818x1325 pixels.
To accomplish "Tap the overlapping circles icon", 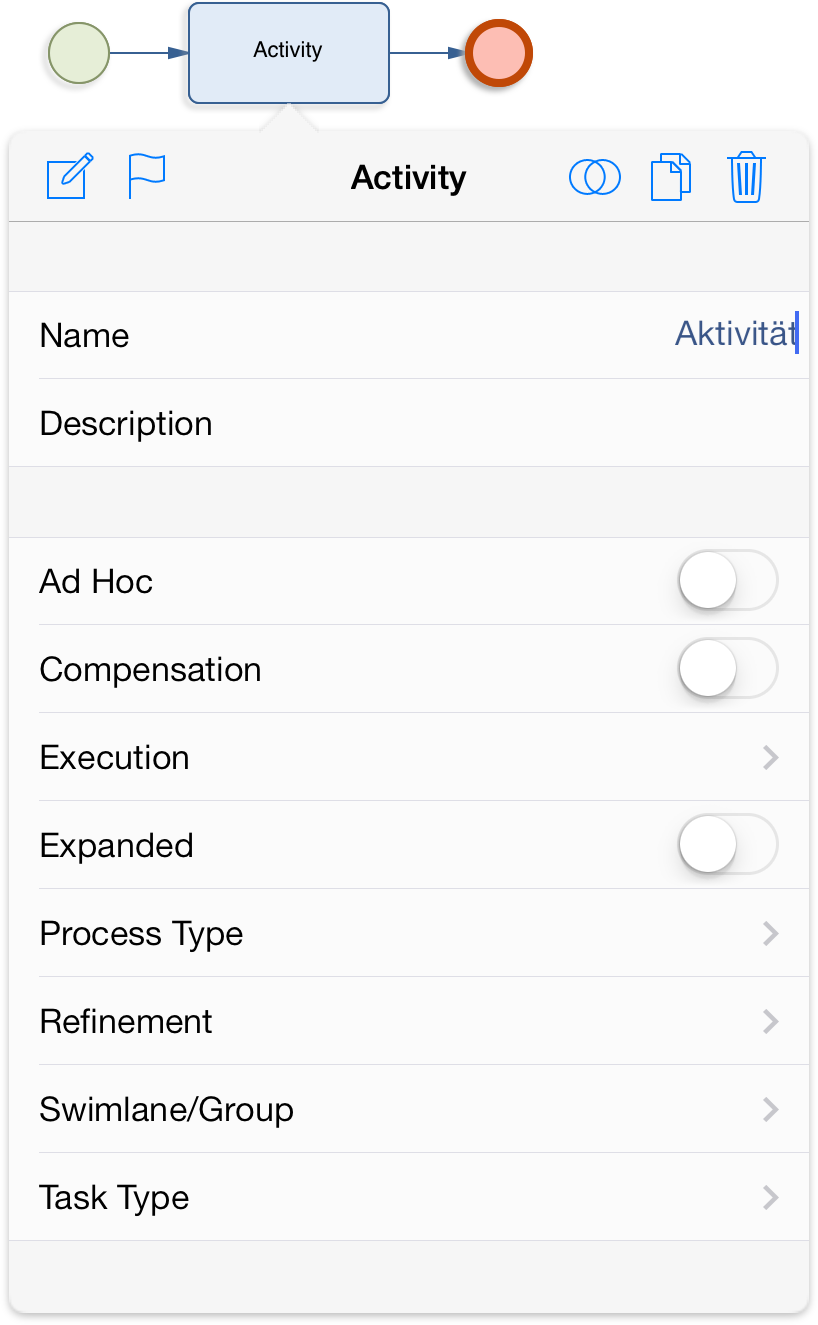I will pyautogui.click(x=595, y=178).
